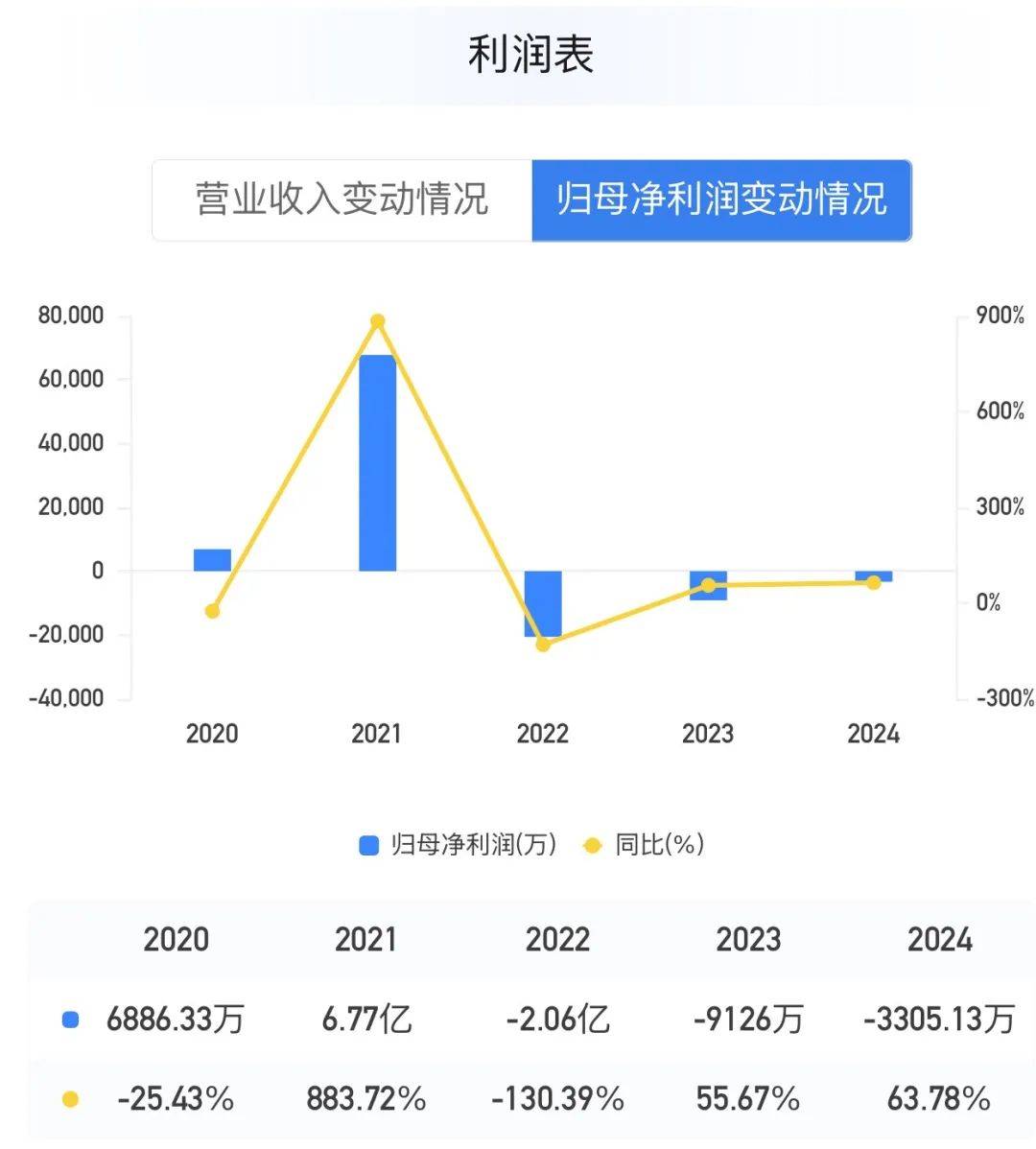Toggle the 归母净利润(万) legend series

pyautogui.click(x=458, y=844)
